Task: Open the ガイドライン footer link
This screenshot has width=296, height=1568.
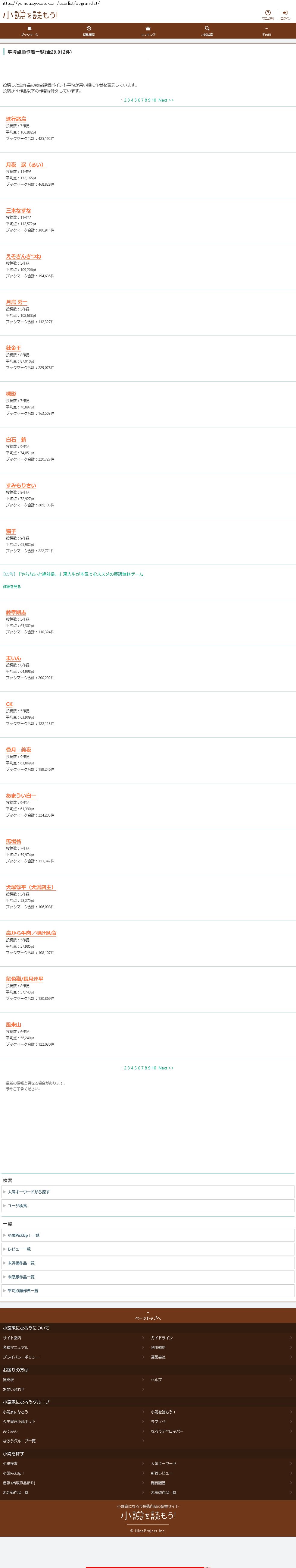Action: [162, 1338]
